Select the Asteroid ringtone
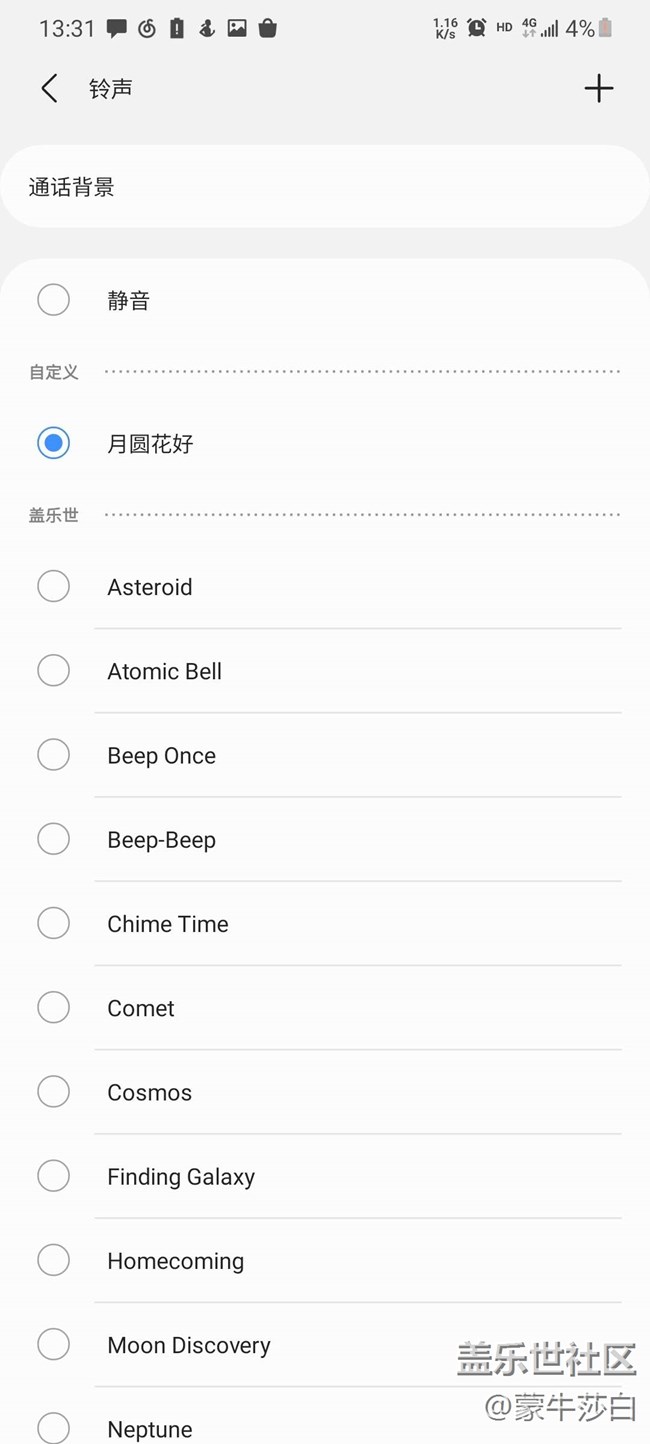Image resolution: width=650 pixels, height=1444 pixels. 325,587
